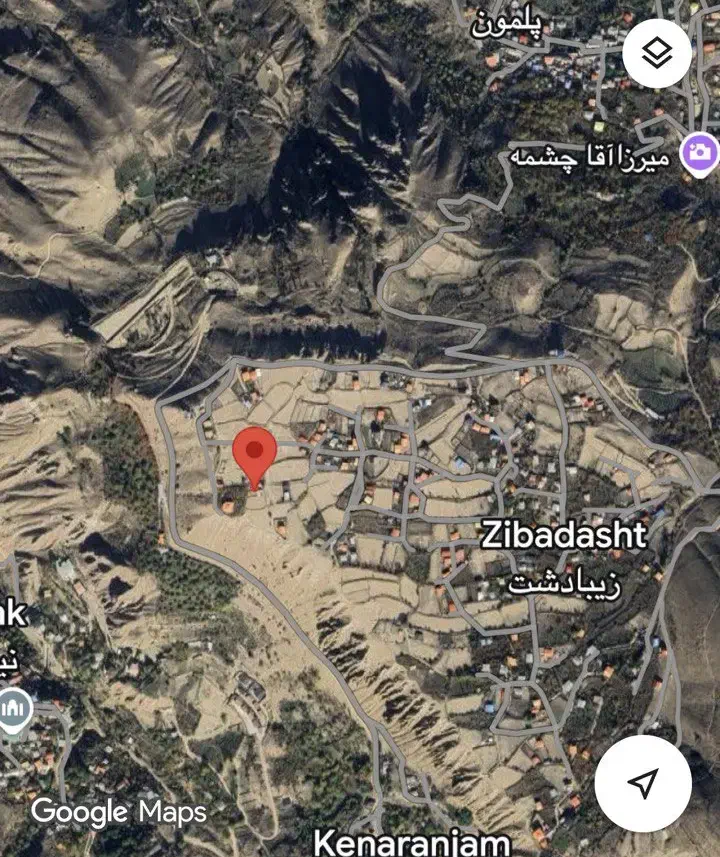Viewport: 720px width, 857px height.
Task: Open the mosque landmark marker
Action: tap(14, 711)
